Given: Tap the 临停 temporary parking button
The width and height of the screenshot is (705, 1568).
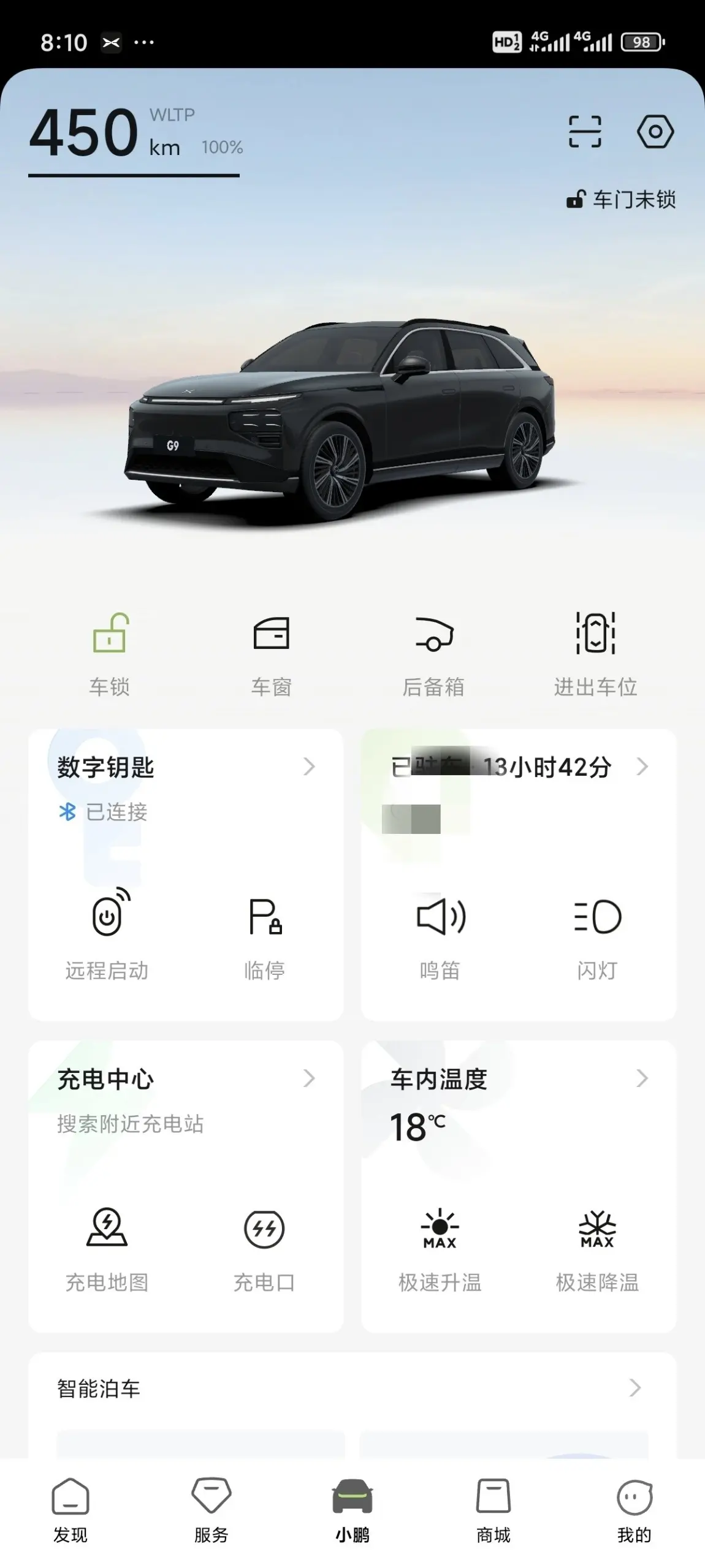Looking at the screenshot, I should [265, 936].
